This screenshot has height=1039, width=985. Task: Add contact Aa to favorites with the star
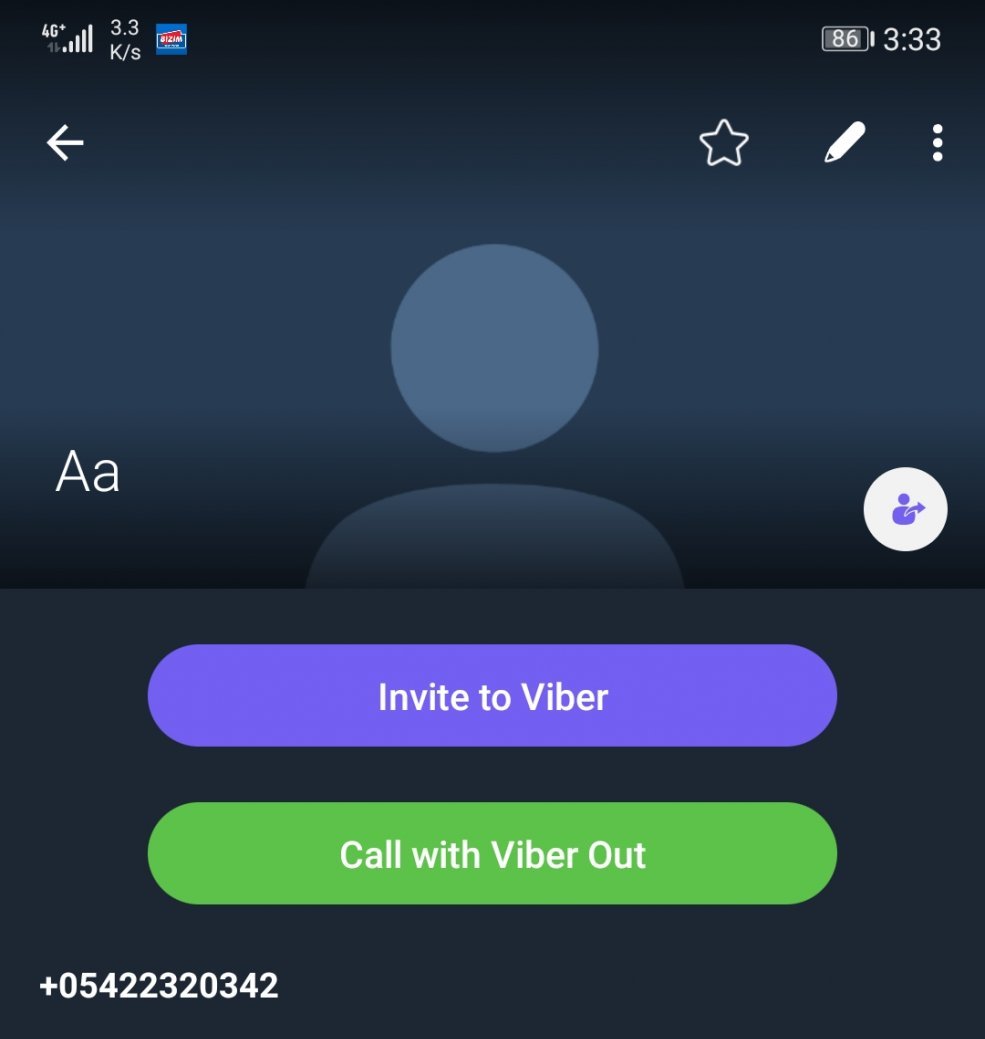723,144
